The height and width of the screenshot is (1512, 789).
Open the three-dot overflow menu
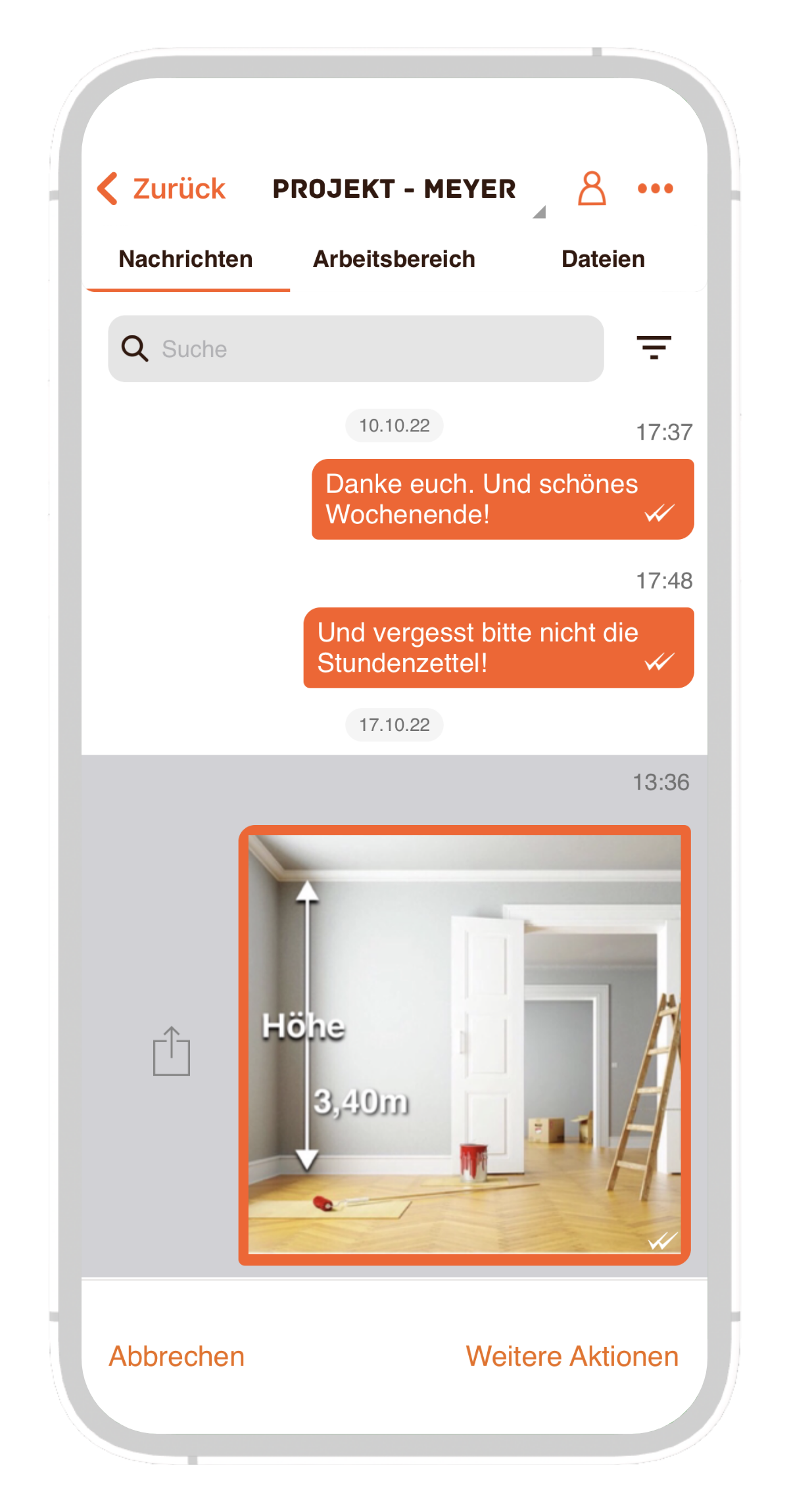[x=655, y=189]
